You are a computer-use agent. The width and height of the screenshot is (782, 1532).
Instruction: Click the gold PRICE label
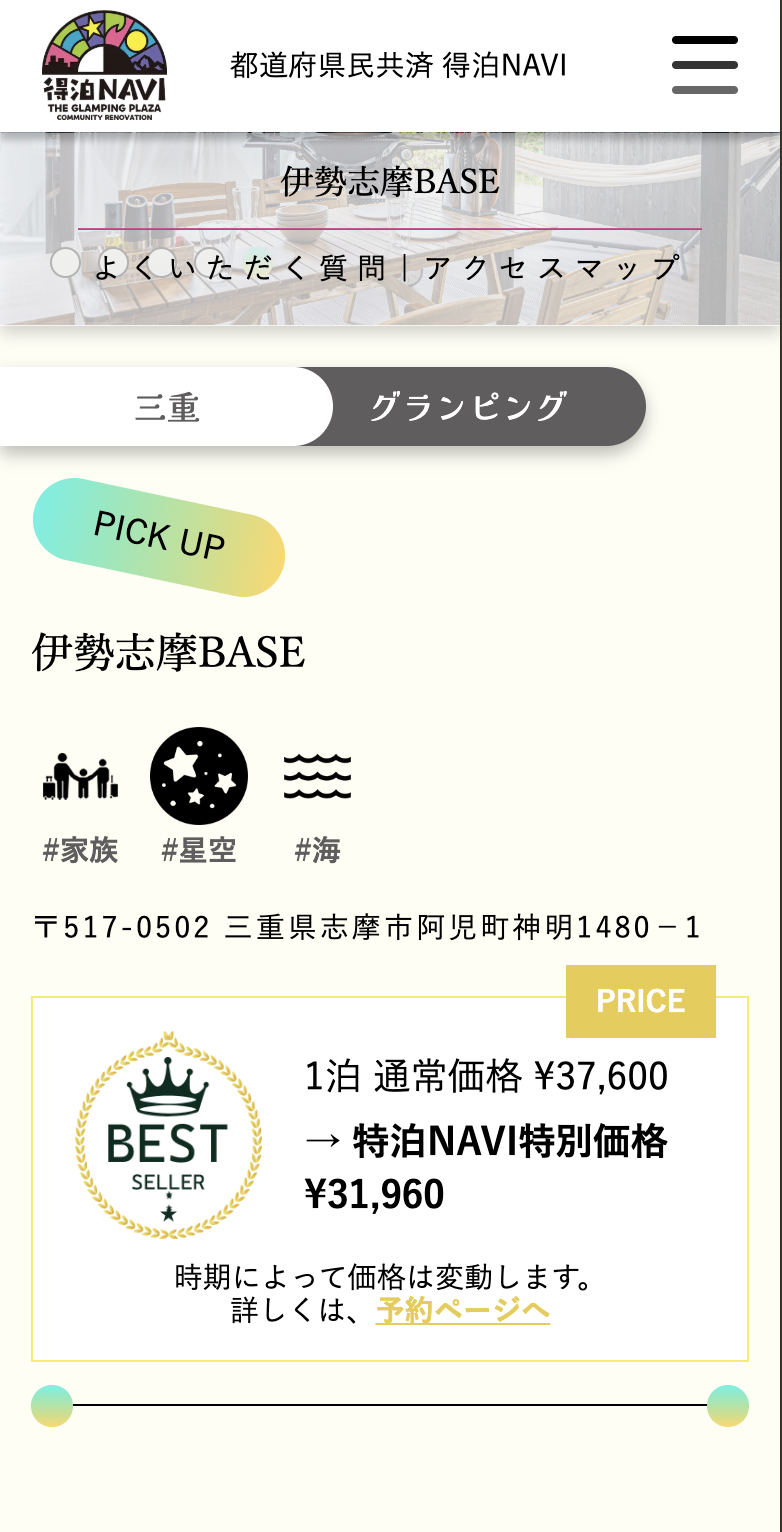click(641, 1000)
